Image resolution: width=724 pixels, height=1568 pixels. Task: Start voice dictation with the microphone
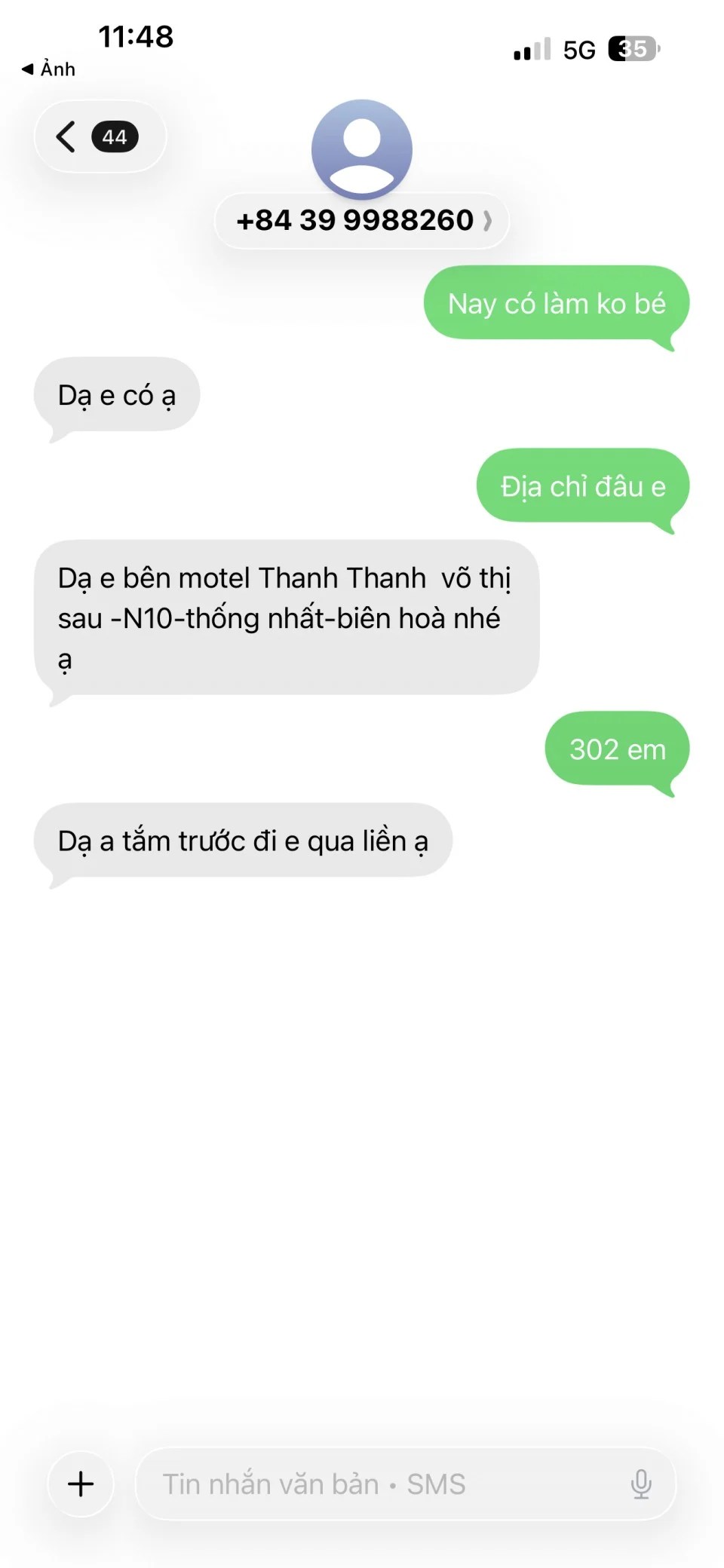641,1484
